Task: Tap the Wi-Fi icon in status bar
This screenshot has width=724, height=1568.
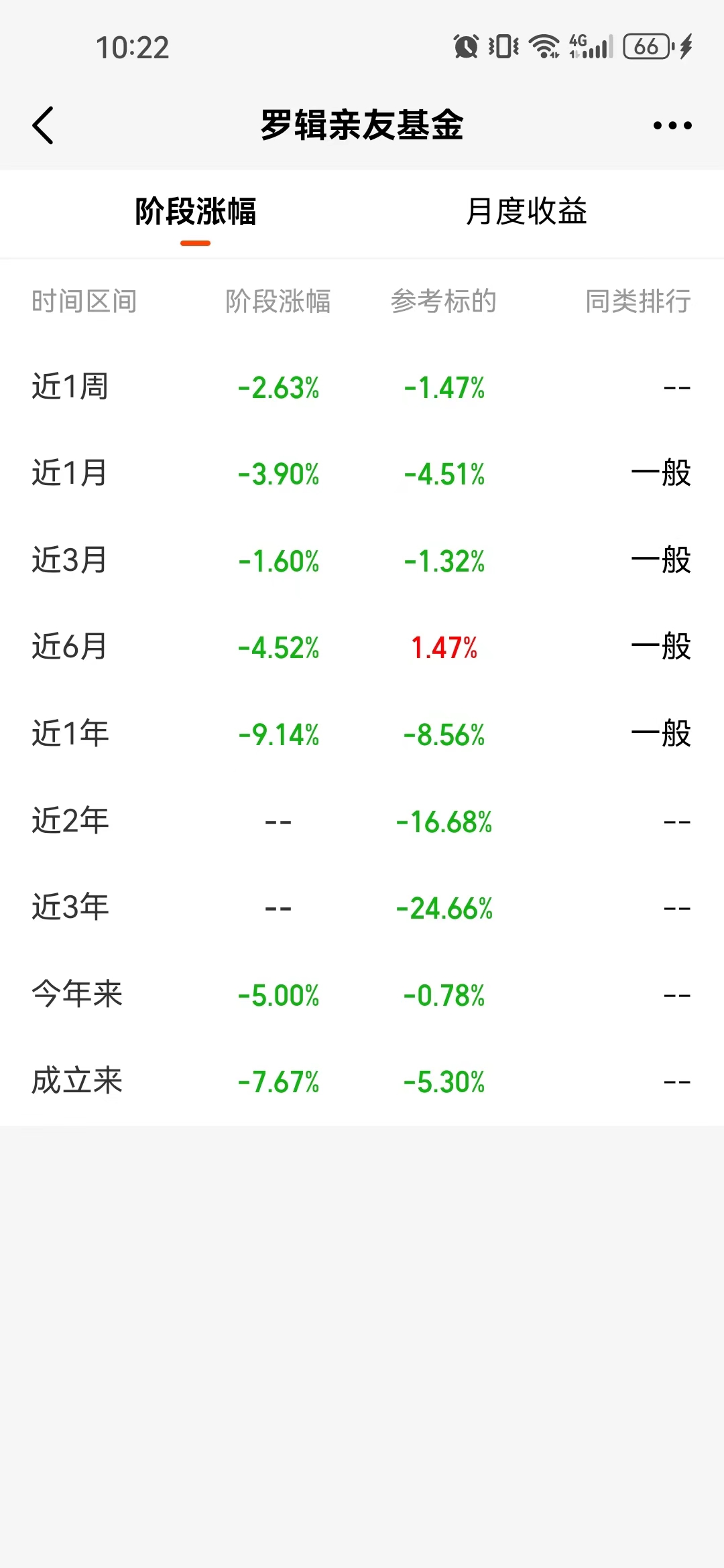Action: tap(543, 44)
